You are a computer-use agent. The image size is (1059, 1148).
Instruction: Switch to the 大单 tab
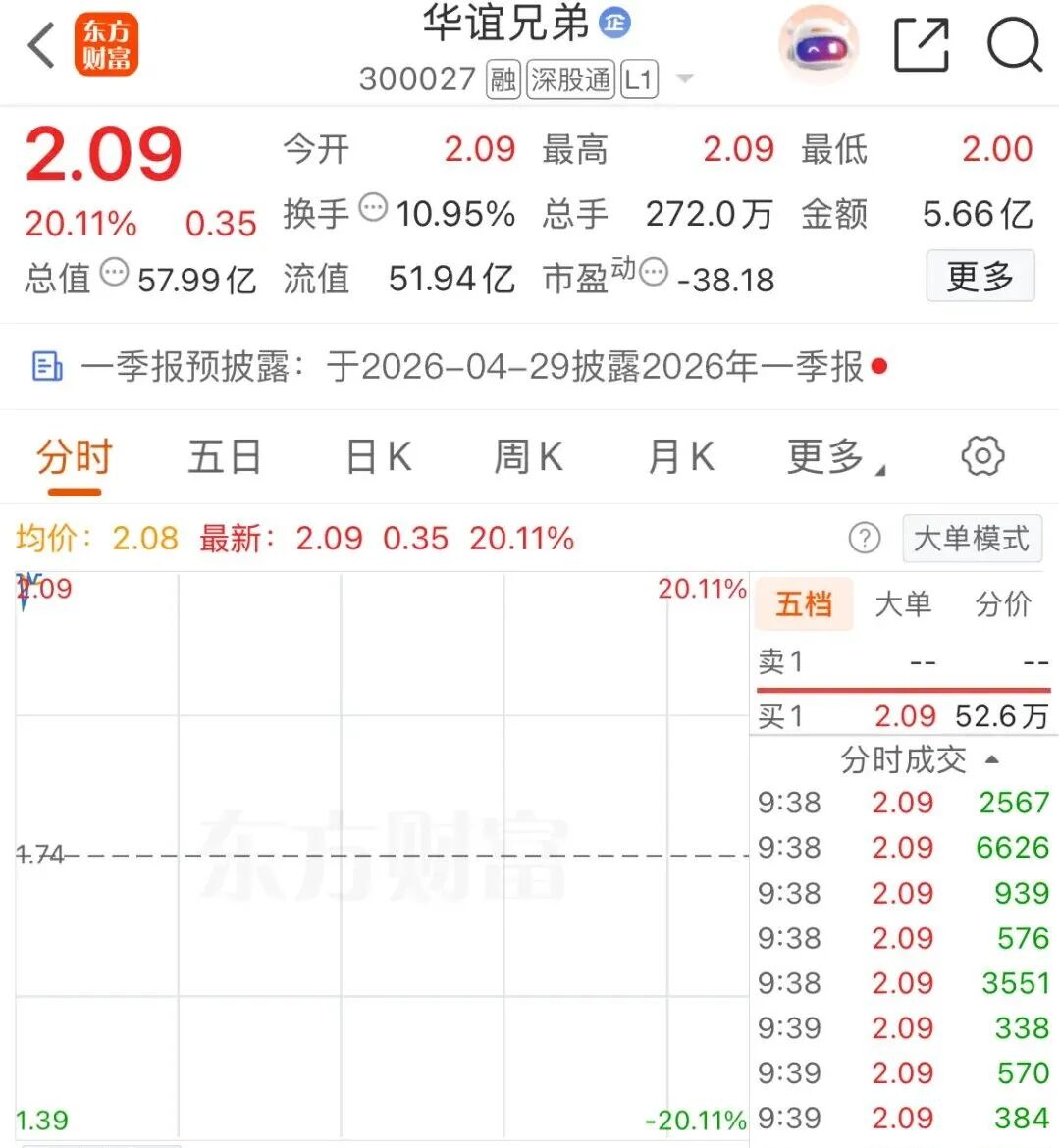click(902, 604)
